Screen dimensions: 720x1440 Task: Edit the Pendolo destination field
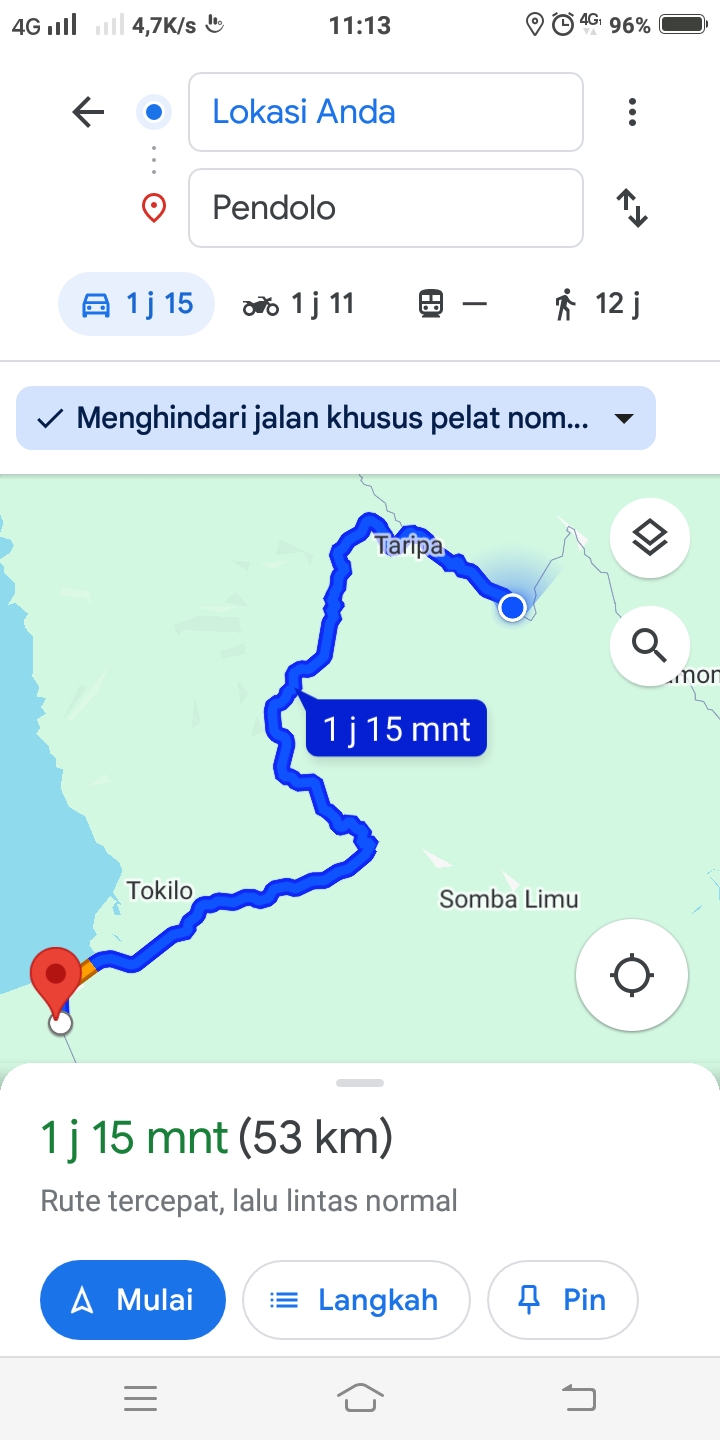point(386,208)
